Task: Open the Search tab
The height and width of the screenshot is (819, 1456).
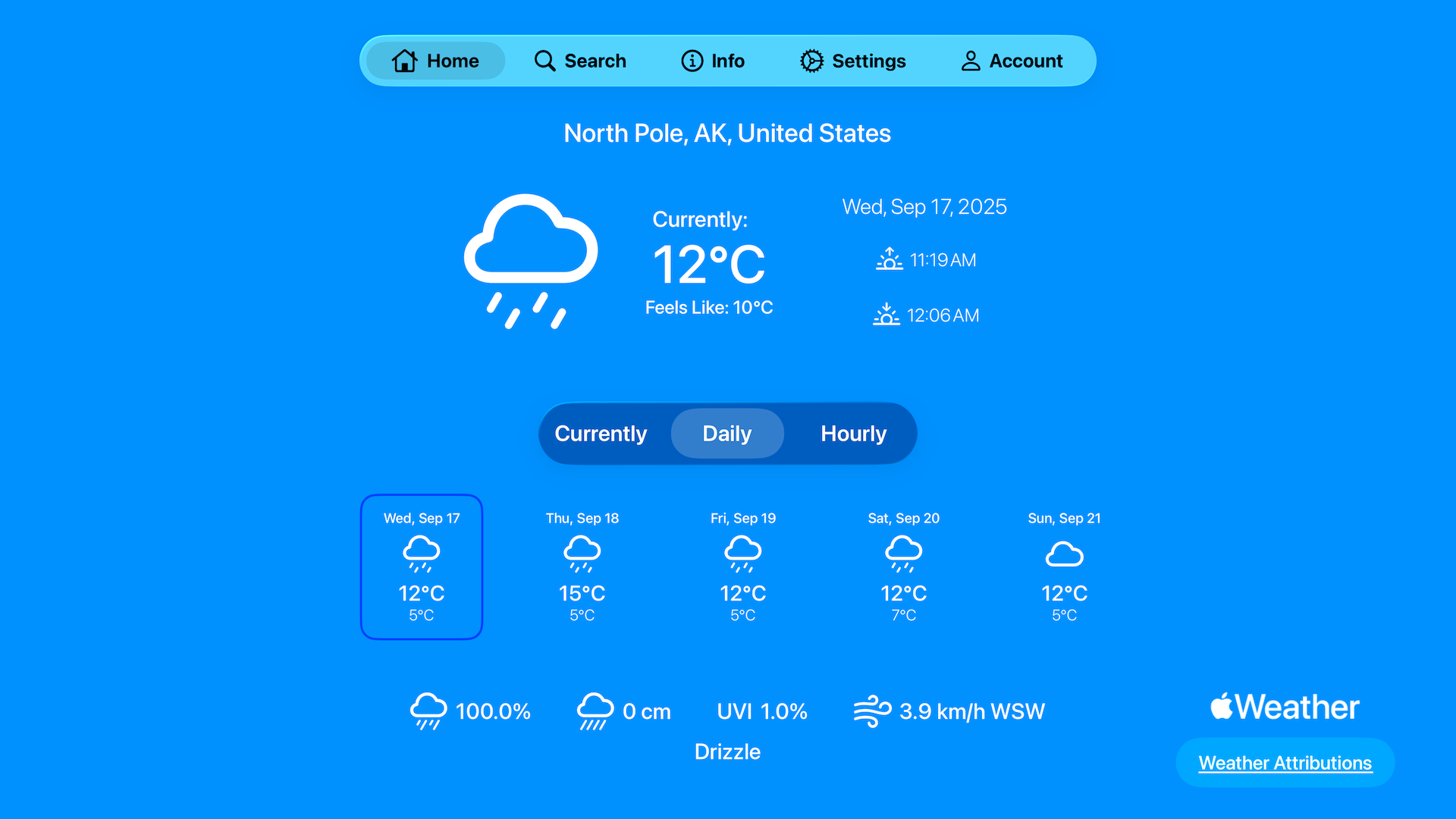Action: tap(580, 61)
